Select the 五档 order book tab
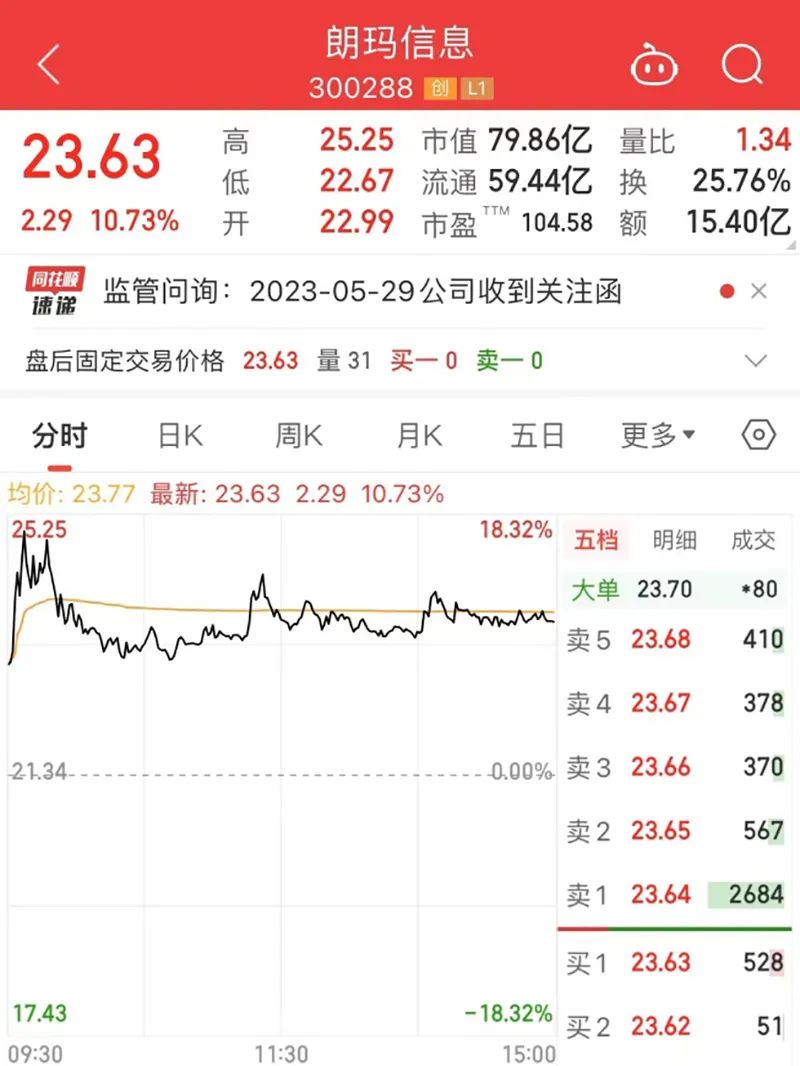Image resolution: width=800 pixels, height=1066 pixels. click(596, 541)
